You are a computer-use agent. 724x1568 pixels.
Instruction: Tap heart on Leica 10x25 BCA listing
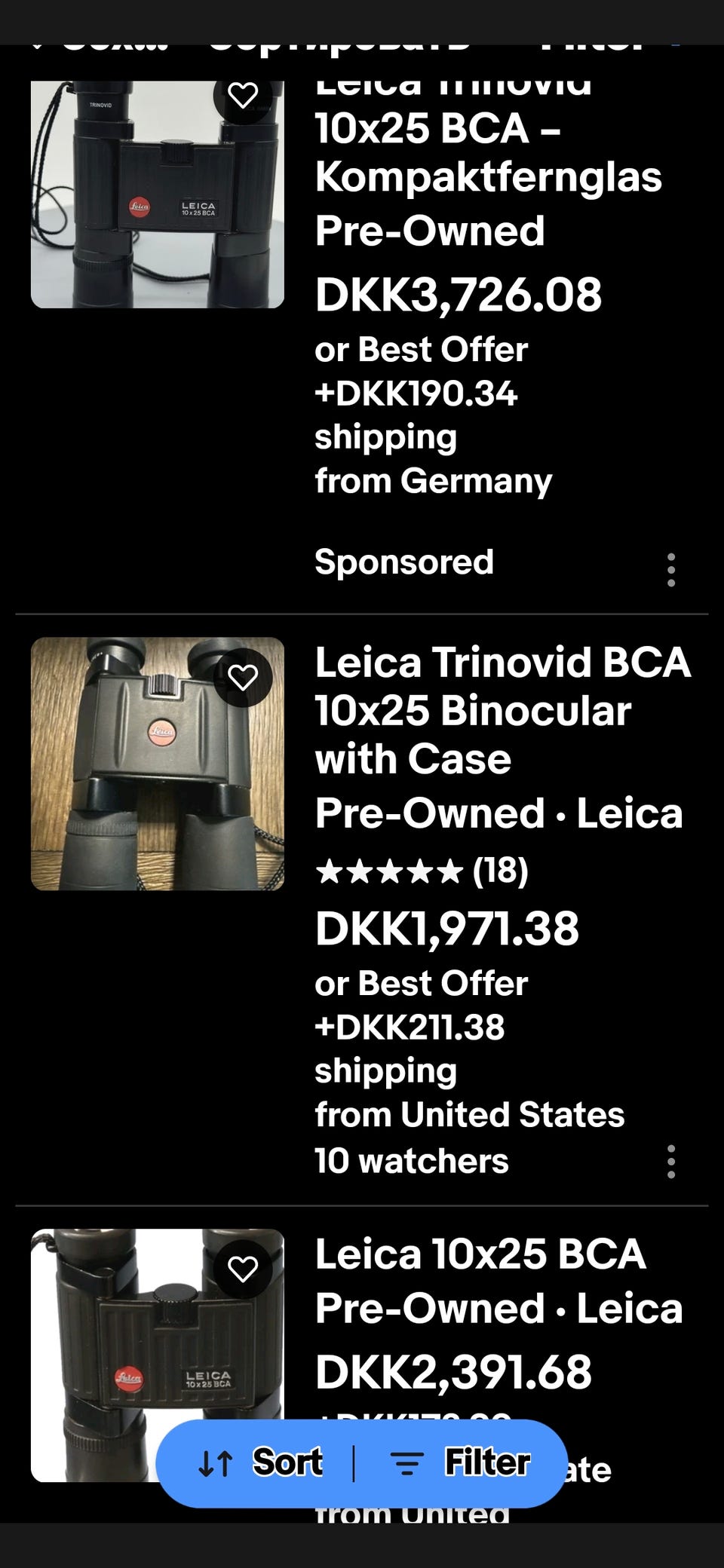(243, 1270)
